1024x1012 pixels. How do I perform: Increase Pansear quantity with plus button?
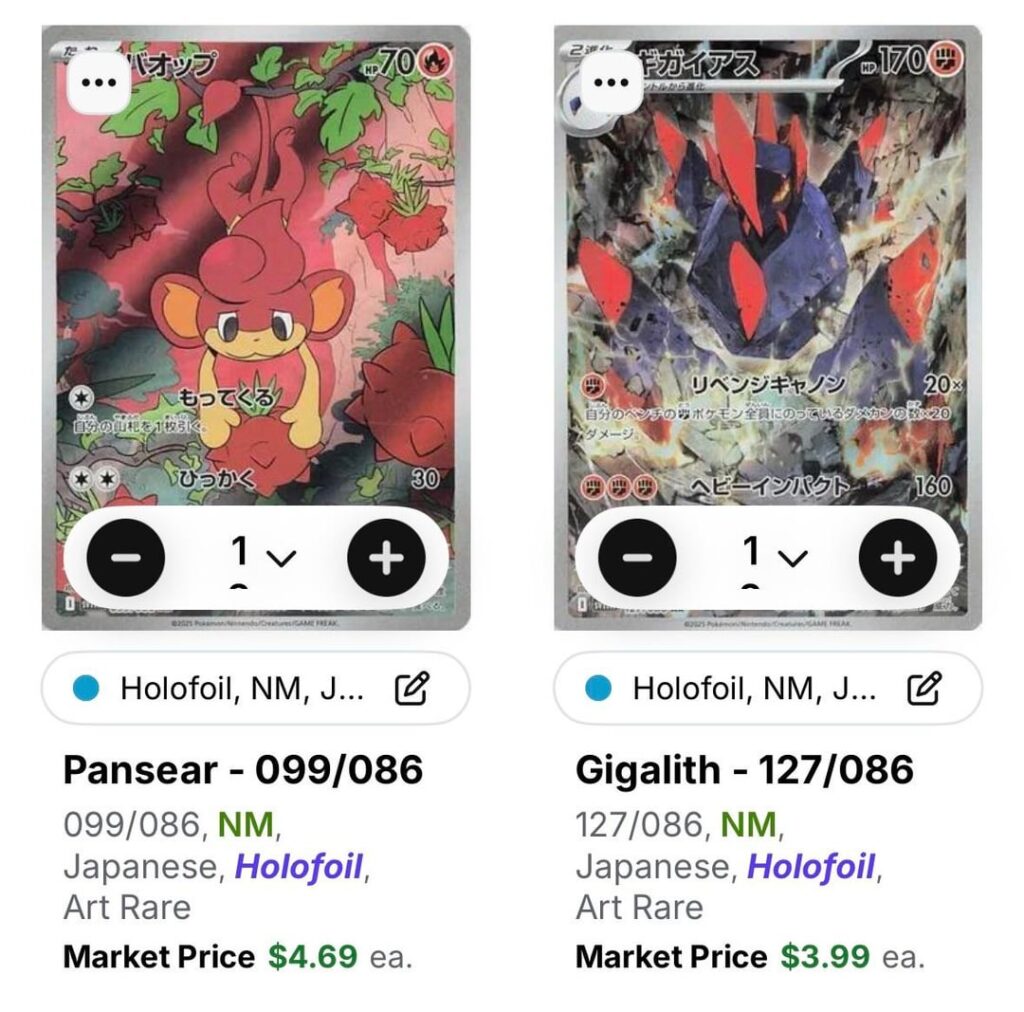[386, 558]
